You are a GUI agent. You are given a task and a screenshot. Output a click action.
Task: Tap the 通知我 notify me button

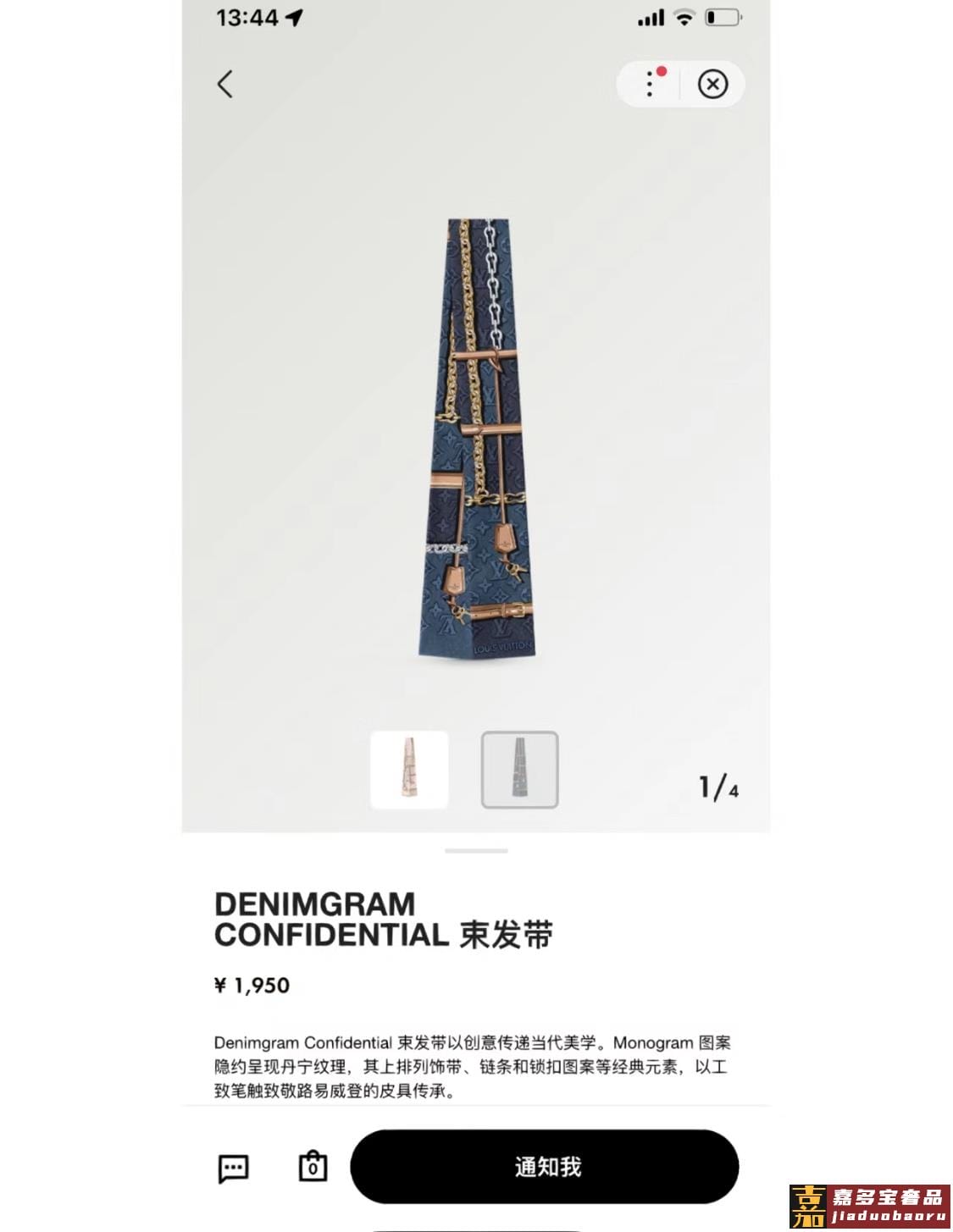(545, 1167)
